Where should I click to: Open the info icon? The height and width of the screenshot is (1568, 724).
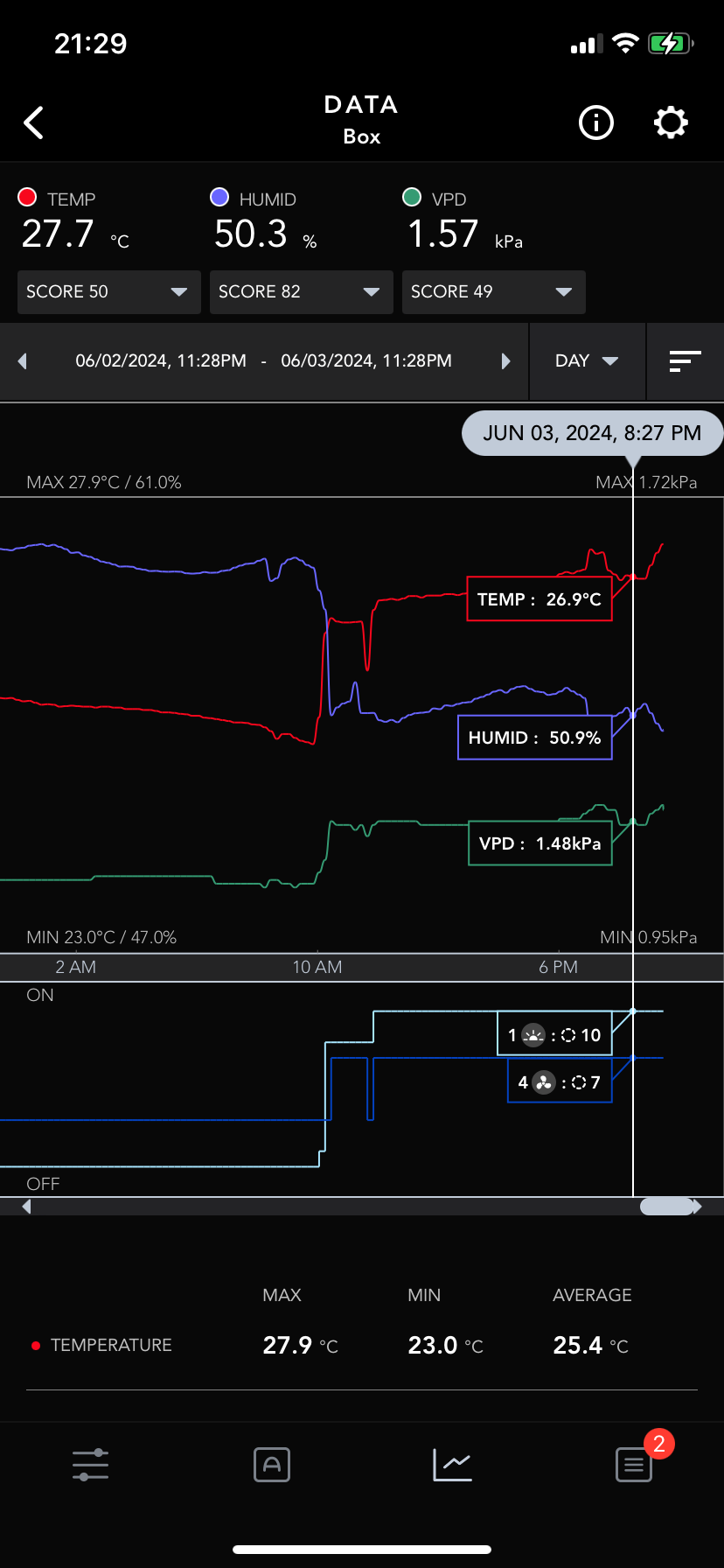pos(596,122)
